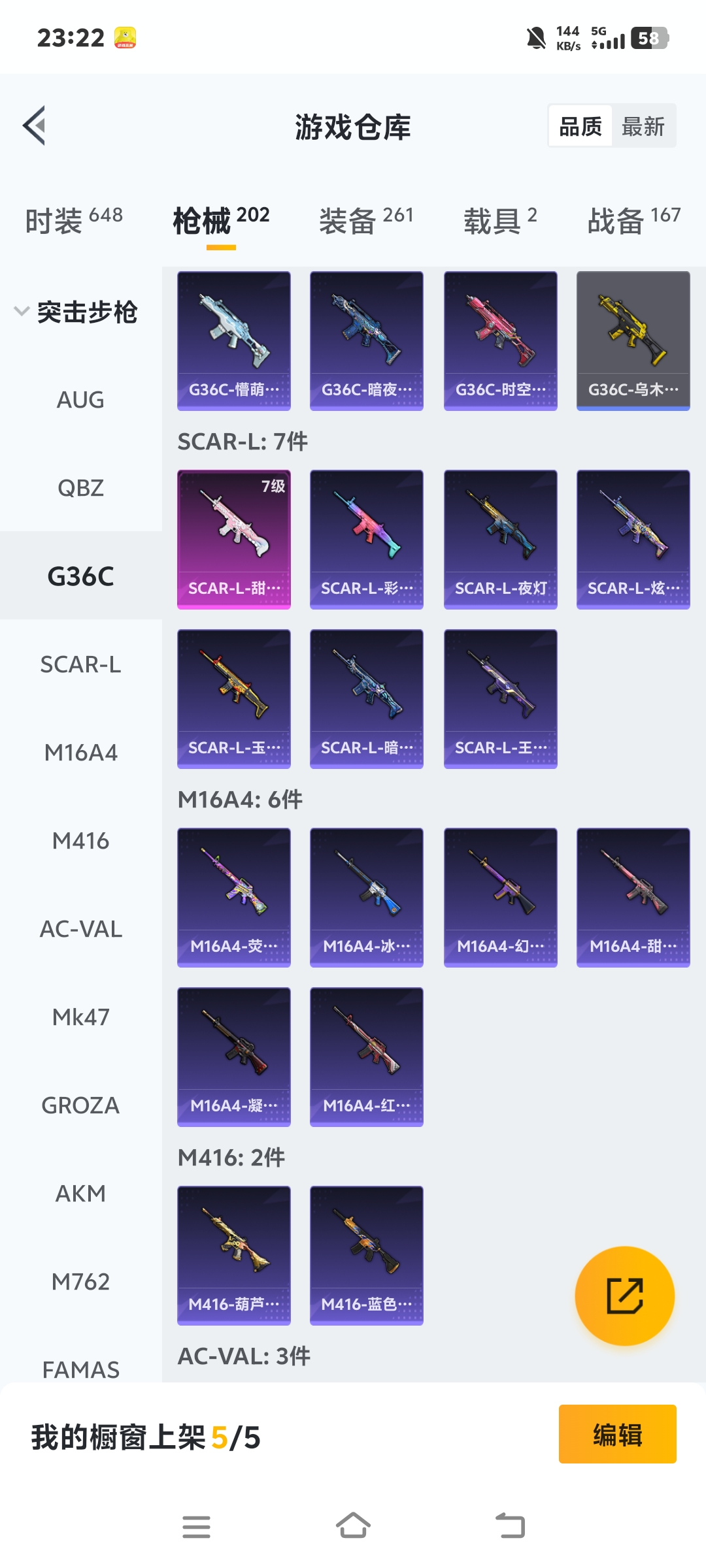The height and width of the screenshot is (1568, 706).
Task: Jump to SCAR-L in the sidebar
Action: (x=80, y=664)
